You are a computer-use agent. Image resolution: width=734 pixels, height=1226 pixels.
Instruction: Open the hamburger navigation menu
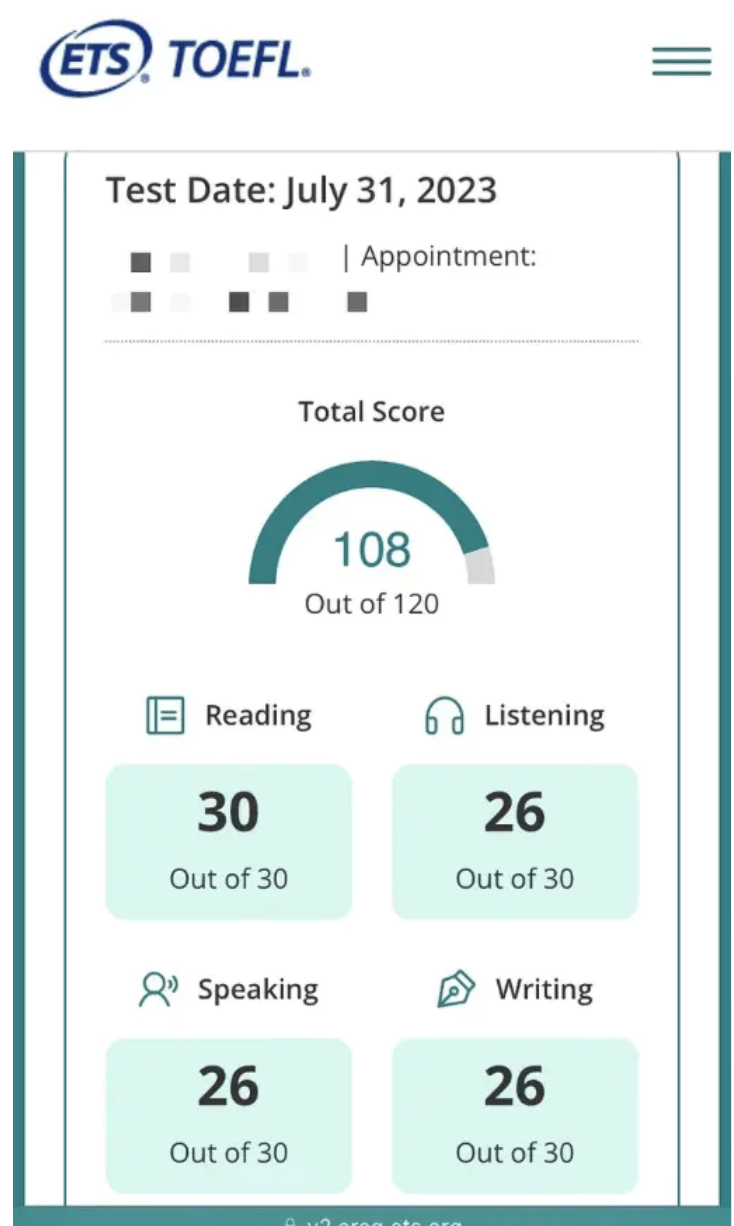(x=680, y=62)
